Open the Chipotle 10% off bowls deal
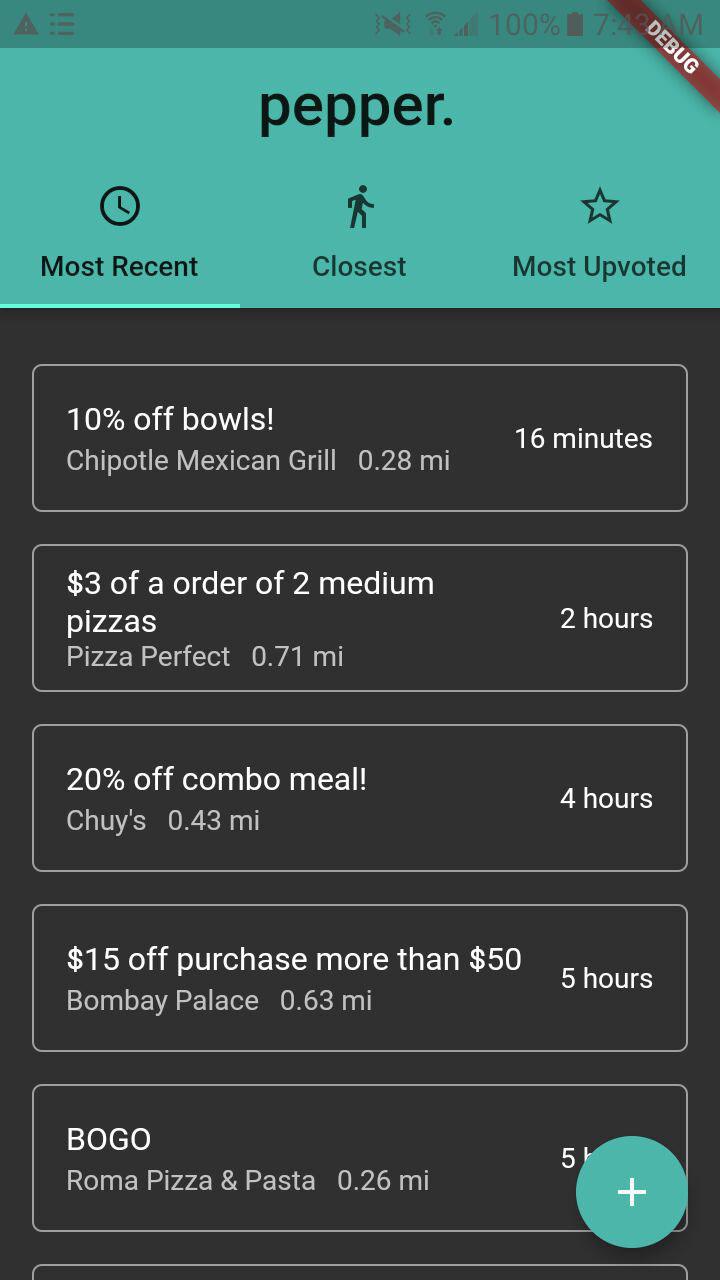 click(x=359, y=438)
